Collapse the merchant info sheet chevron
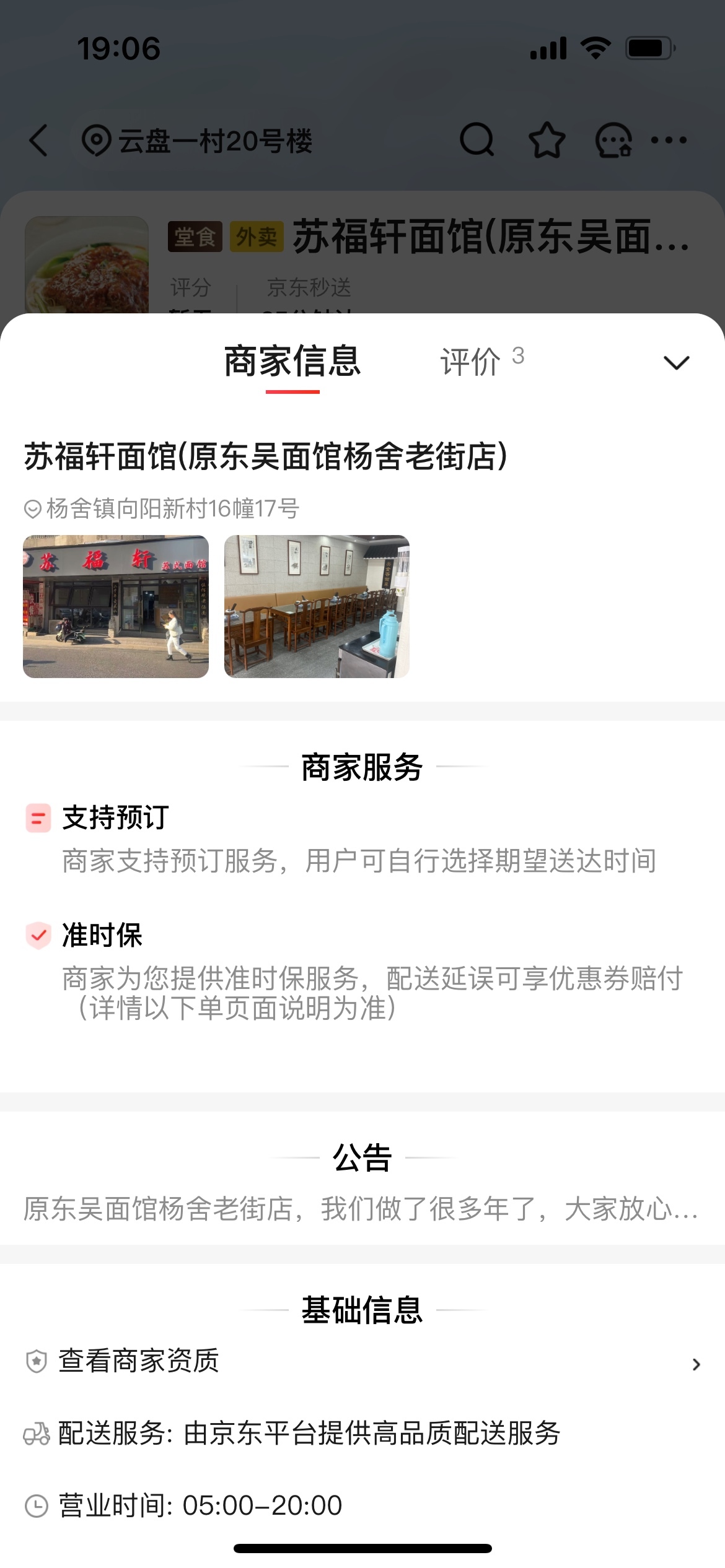725x1568 pixels. point(676,362)
